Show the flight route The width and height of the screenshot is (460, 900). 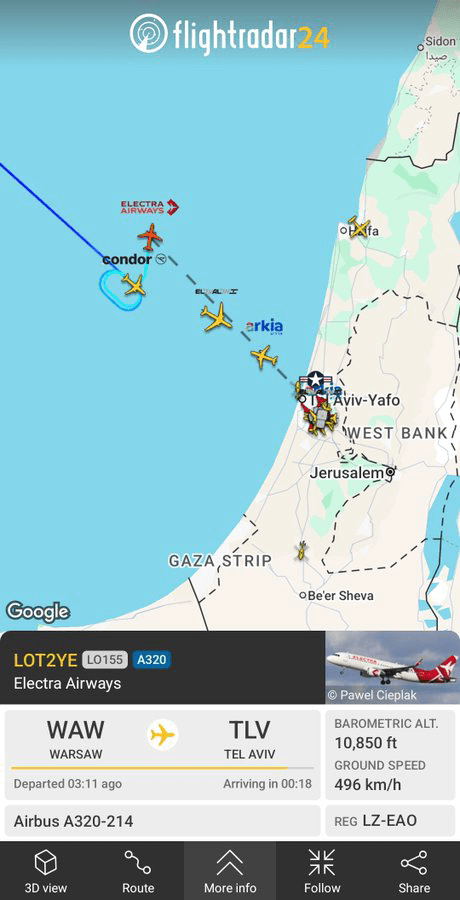138,871
